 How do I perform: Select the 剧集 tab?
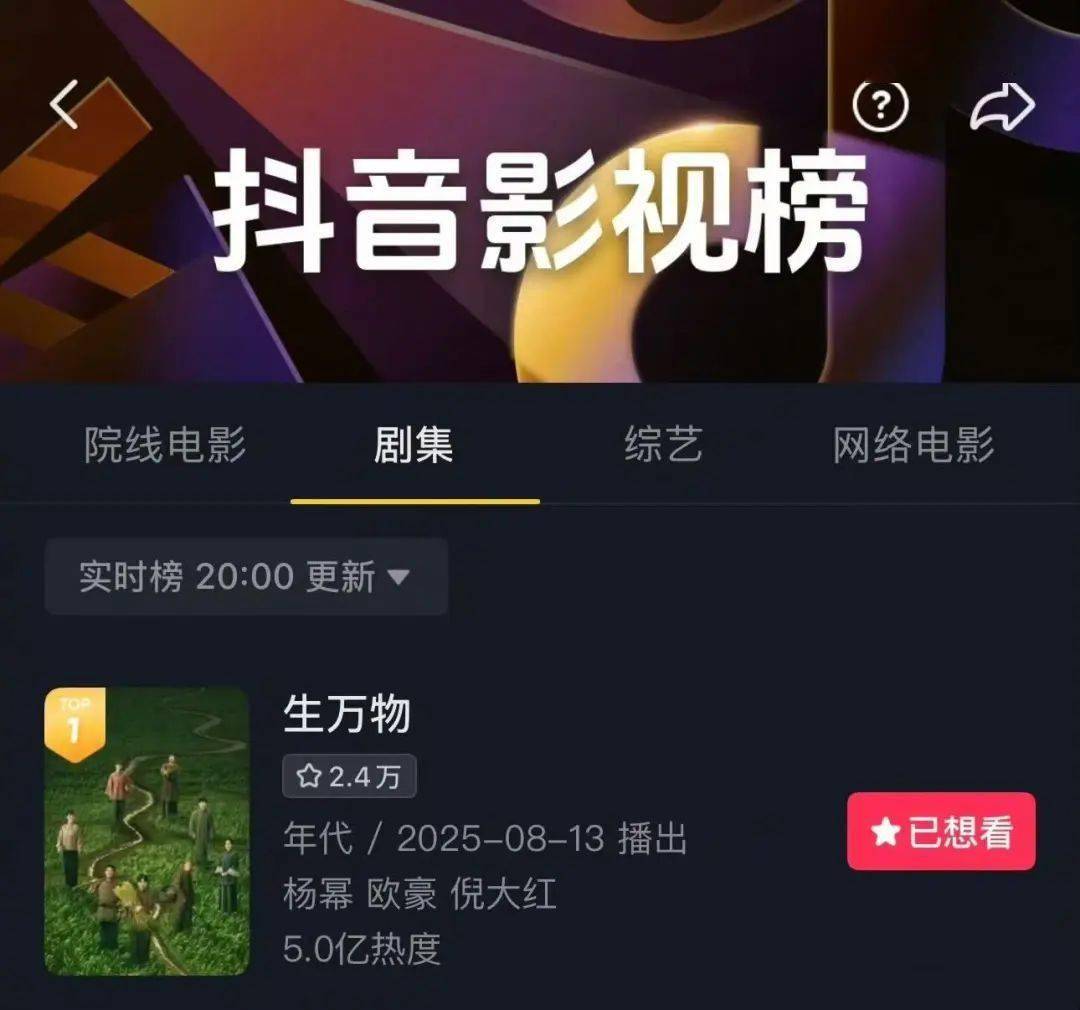point(414,445)
